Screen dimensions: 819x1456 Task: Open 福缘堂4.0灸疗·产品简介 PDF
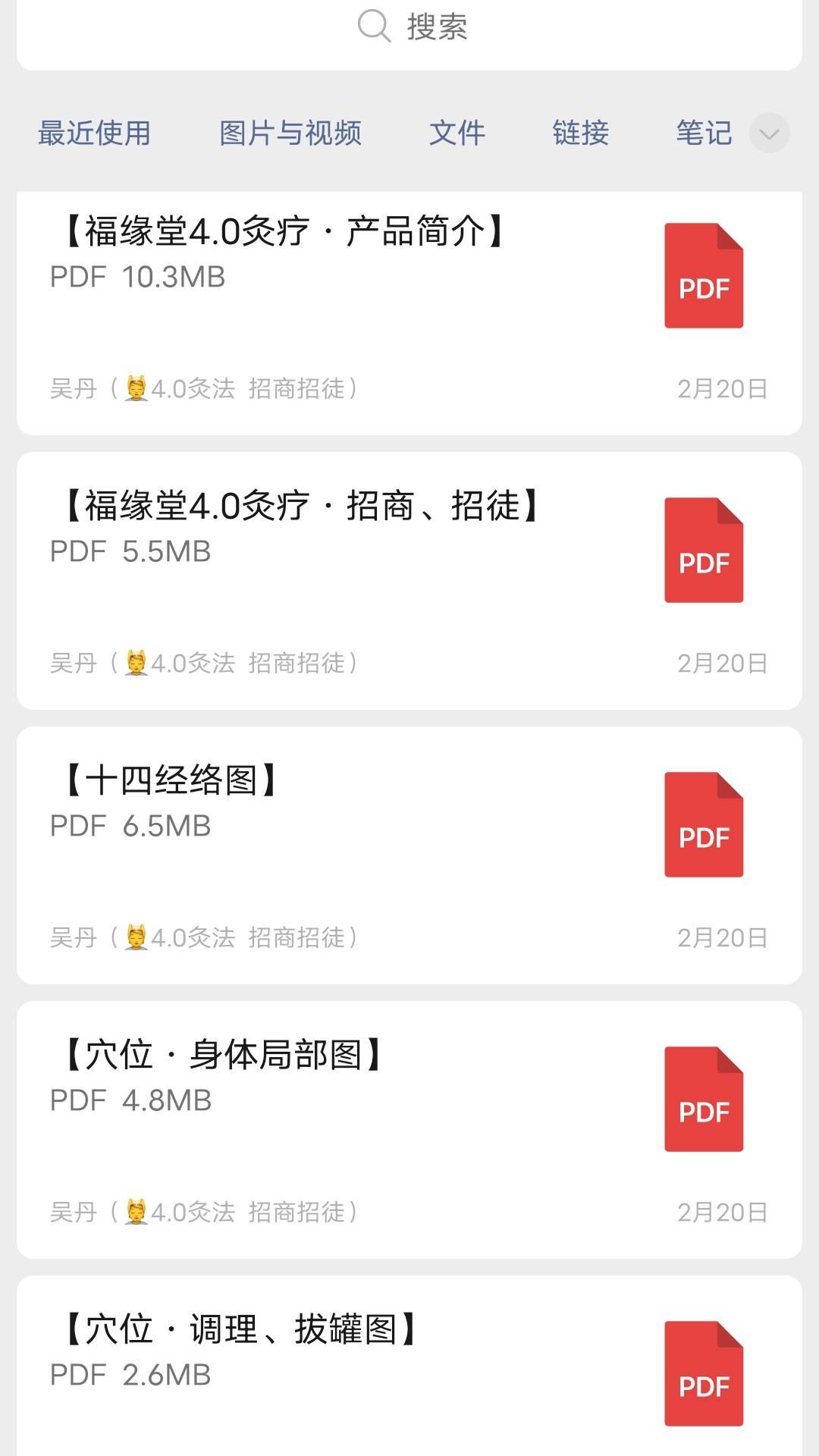409,312
